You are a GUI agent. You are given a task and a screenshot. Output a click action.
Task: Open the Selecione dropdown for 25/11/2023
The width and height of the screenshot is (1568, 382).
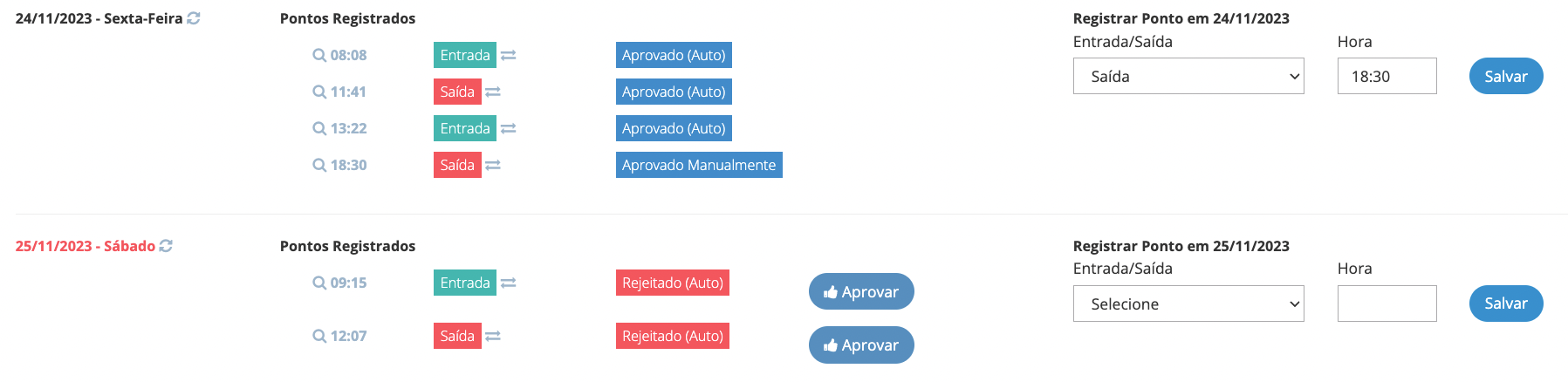point(1188,304)
